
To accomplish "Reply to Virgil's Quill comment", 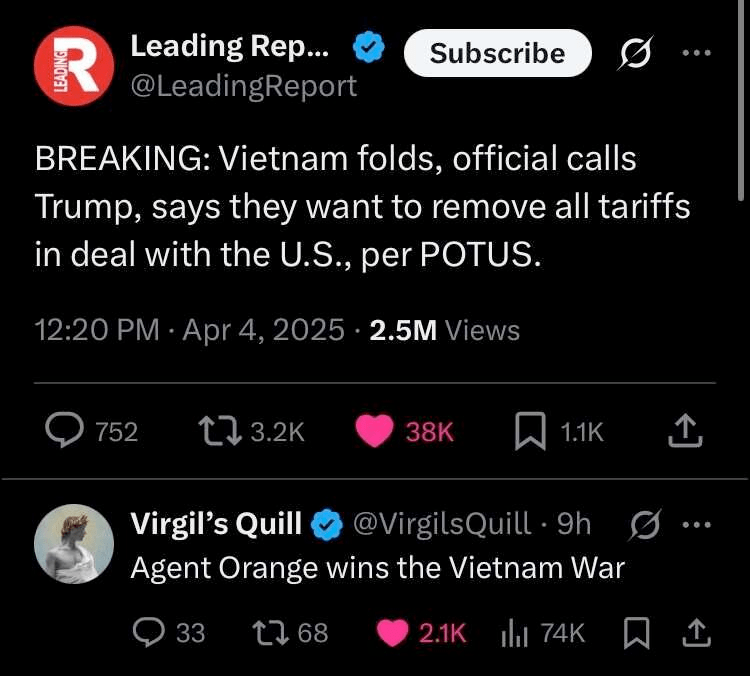I will coord(150,632).
